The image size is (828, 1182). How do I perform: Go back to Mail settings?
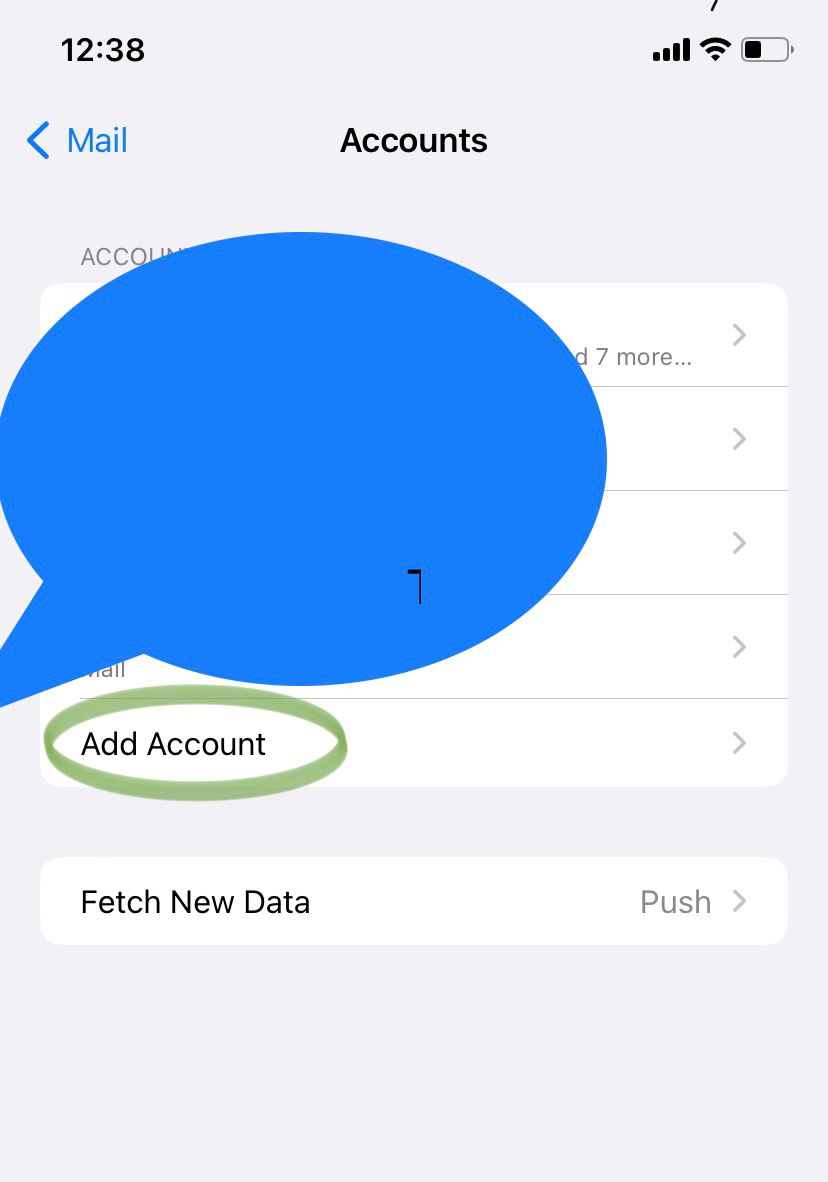tap(78, 141)
